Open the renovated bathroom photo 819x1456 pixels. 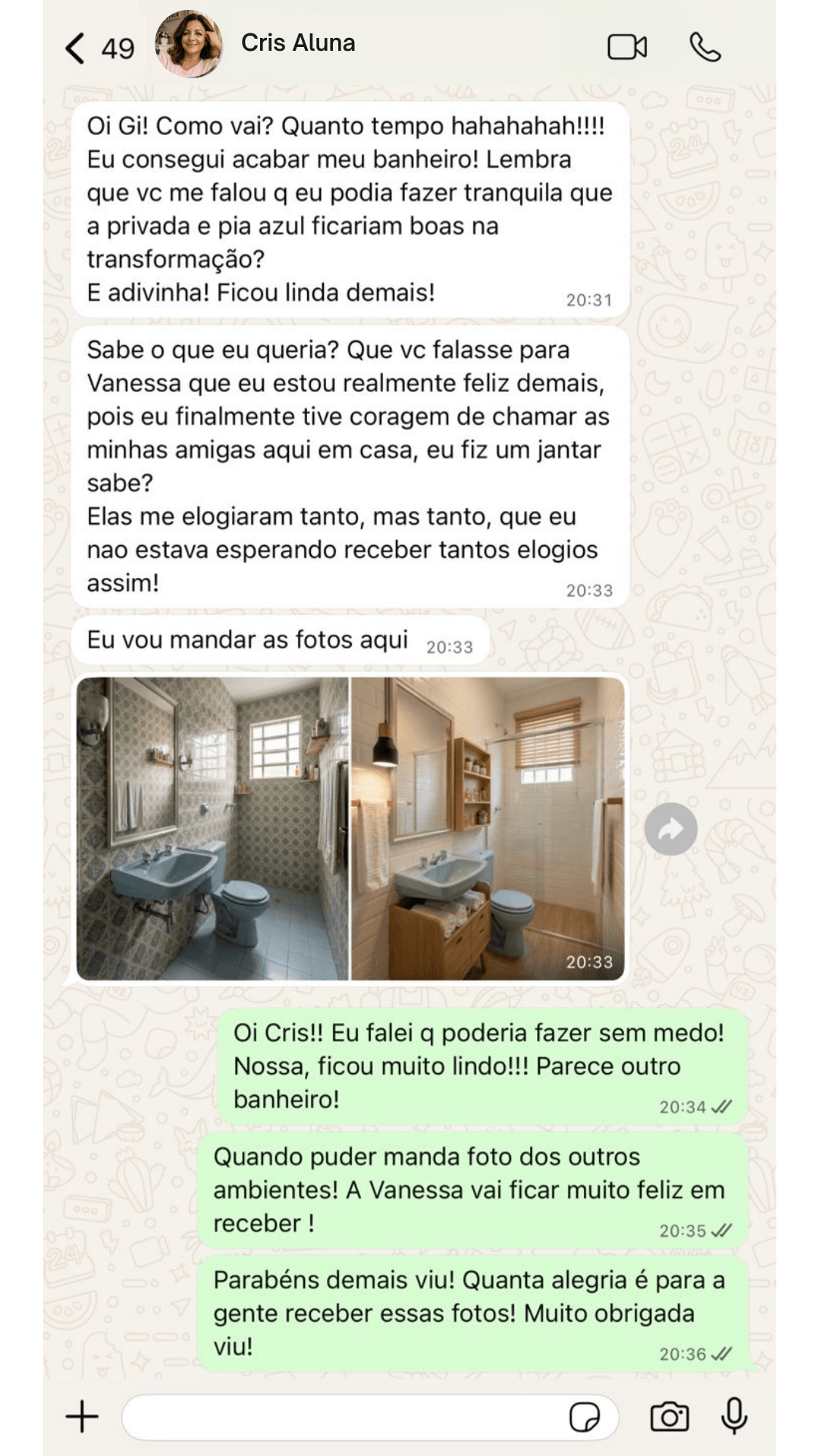[x=488, y=828]
